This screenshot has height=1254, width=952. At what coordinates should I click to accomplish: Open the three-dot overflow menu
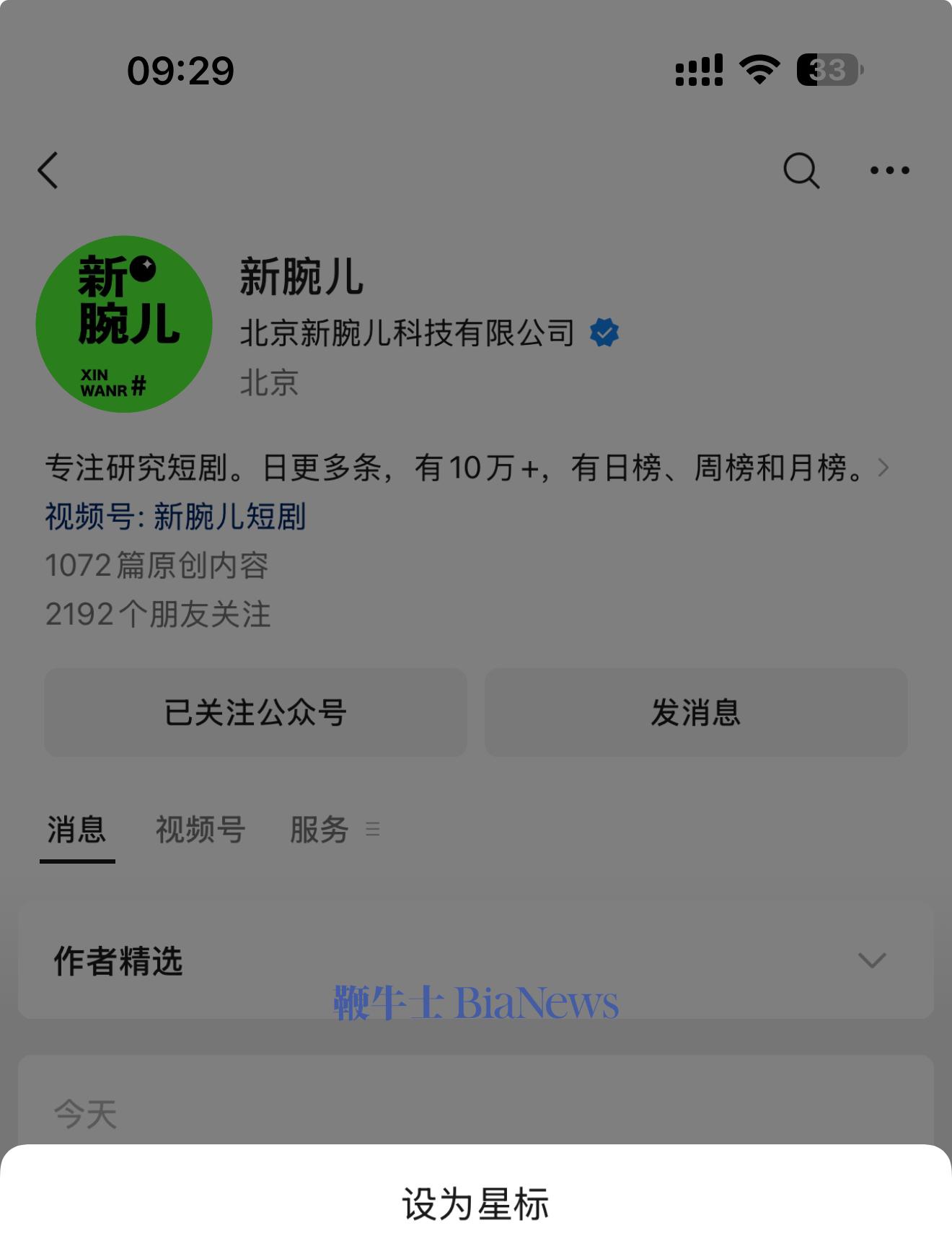point(889,171)
